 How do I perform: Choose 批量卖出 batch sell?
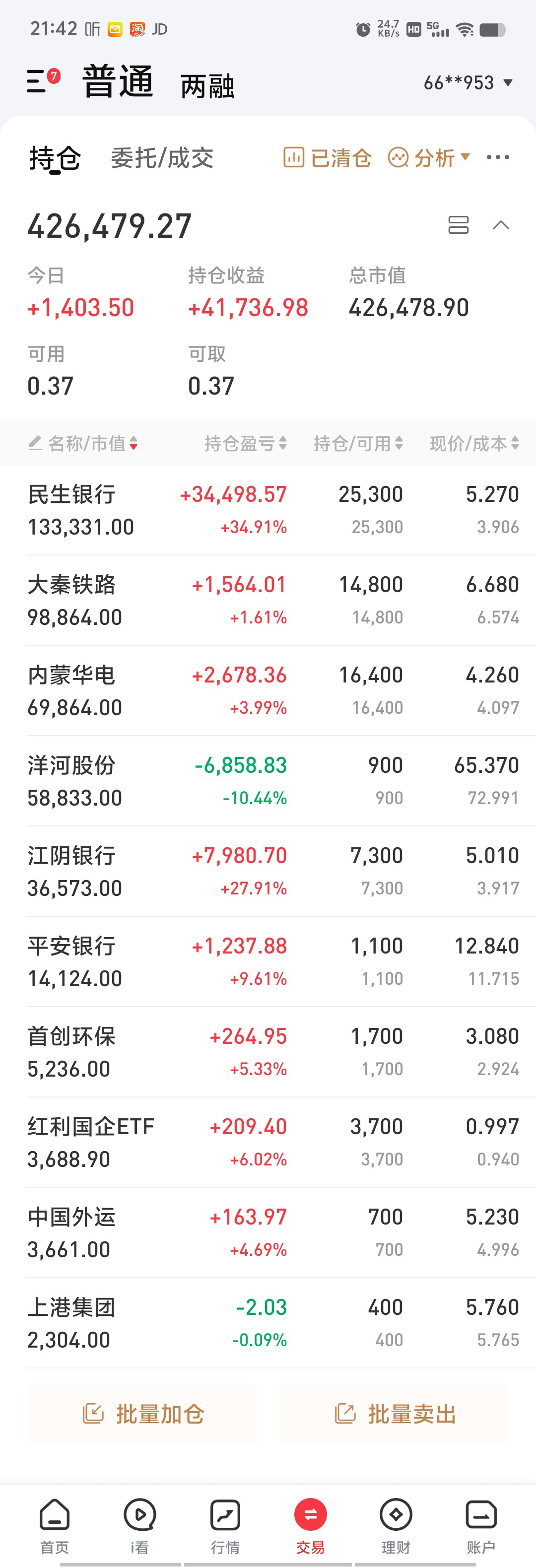tap(394, 1413)
